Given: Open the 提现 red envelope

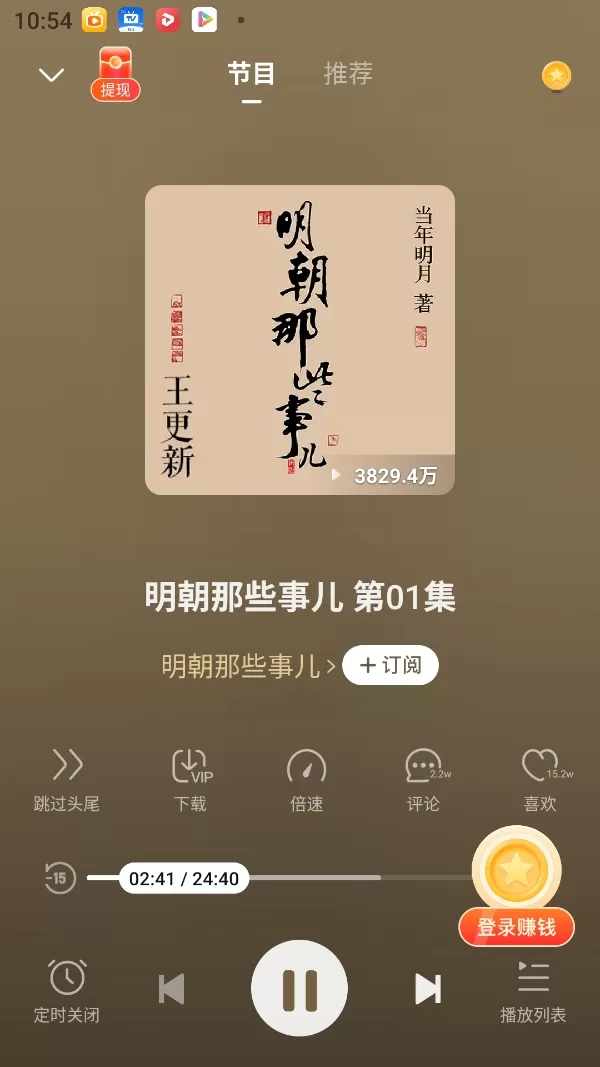Looking at the screenshot, I should (x=116, y=75).
